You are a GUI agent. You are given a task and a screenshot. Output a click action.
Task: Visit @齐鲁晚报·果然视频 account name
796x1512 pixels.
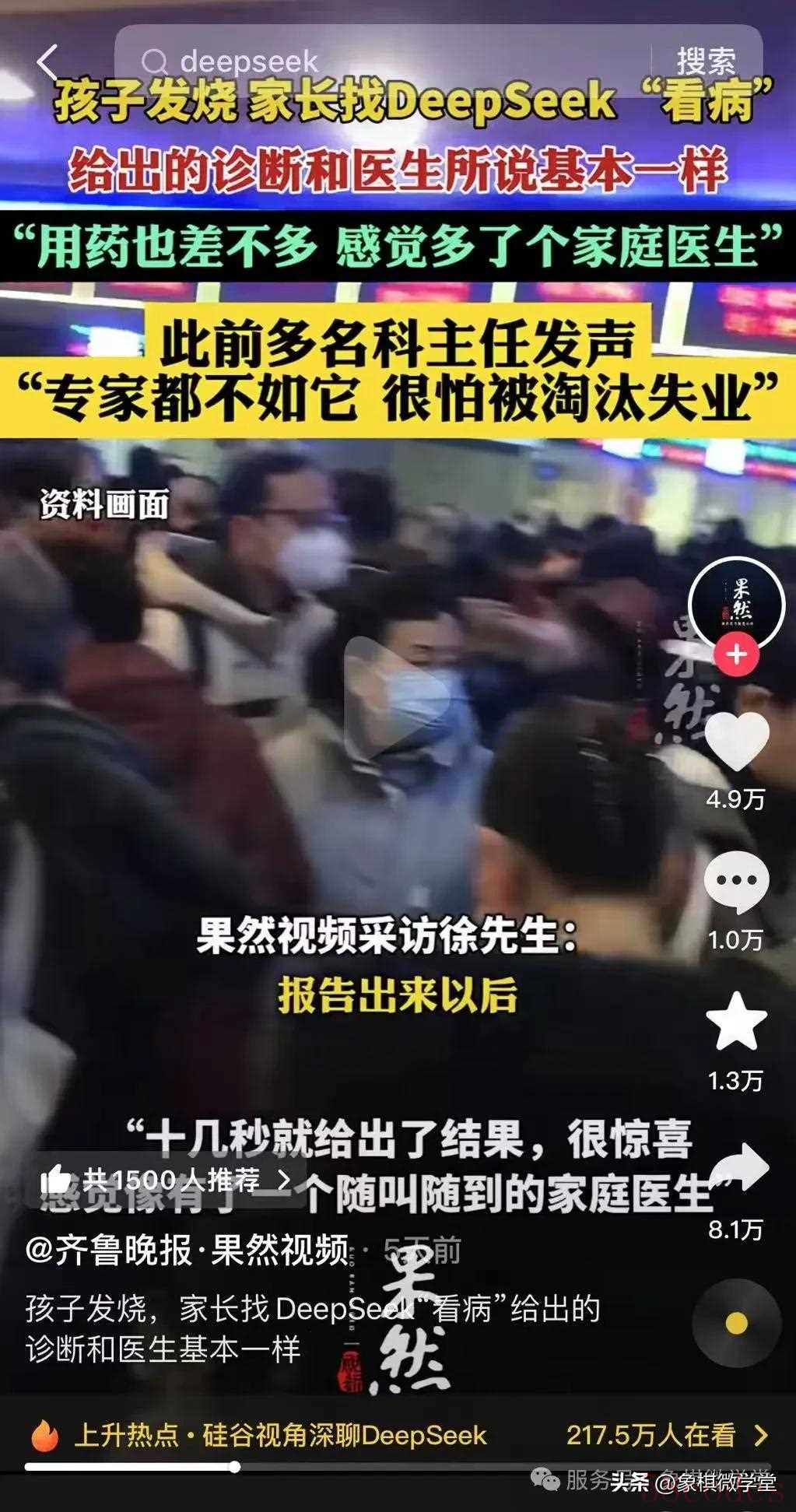point(187,1251)
